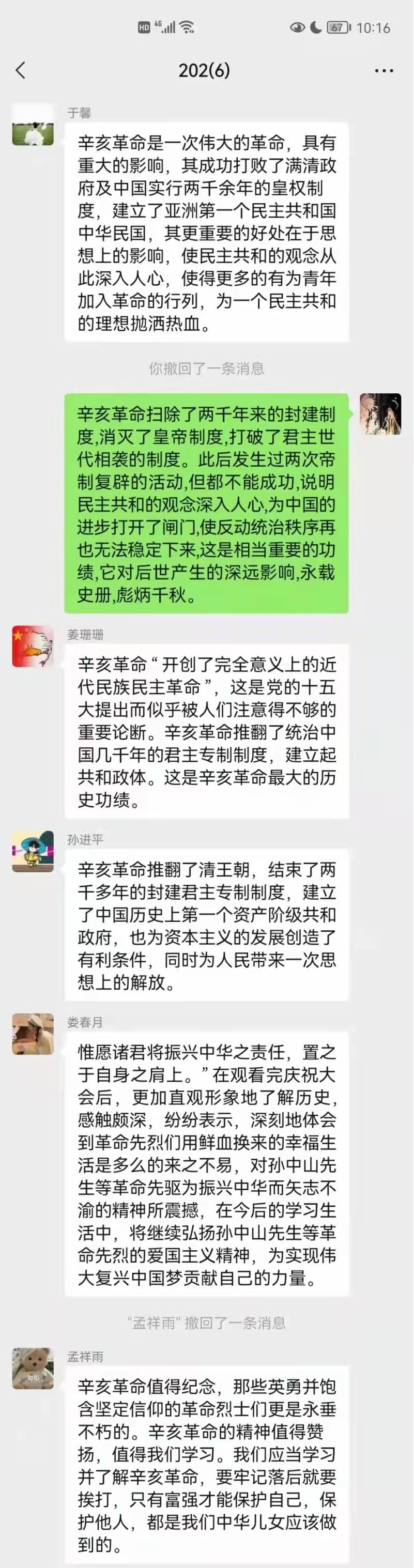414x1568 pixels.
Task: Open 孙进平's avatar
Action: pos(33,851)
